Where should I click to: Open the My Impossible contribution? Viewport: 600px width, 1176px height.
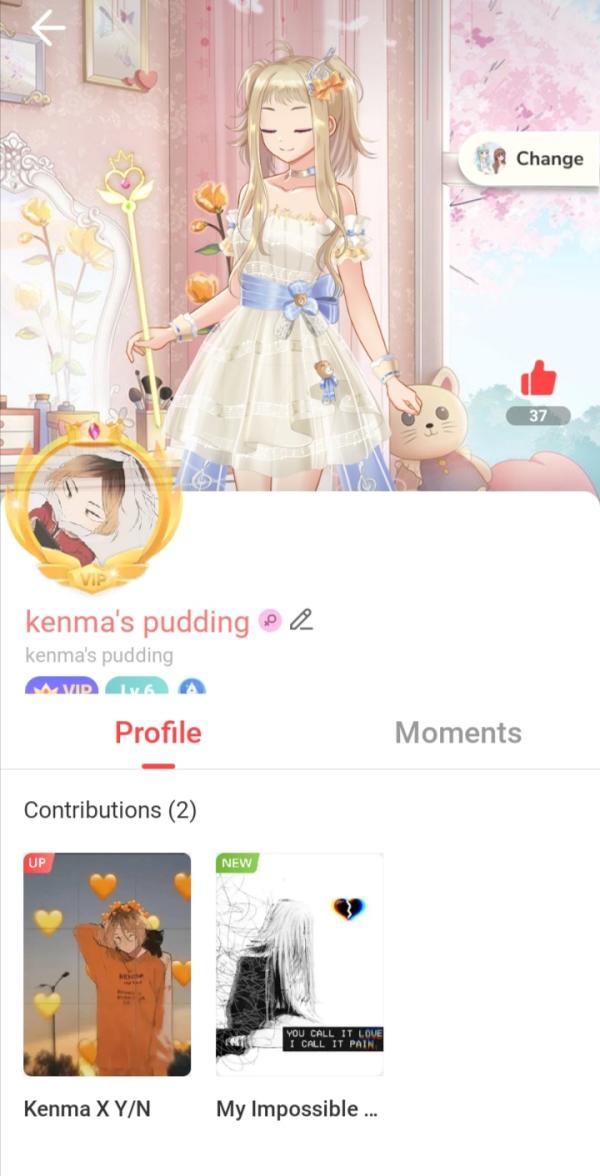click(300, 964)
